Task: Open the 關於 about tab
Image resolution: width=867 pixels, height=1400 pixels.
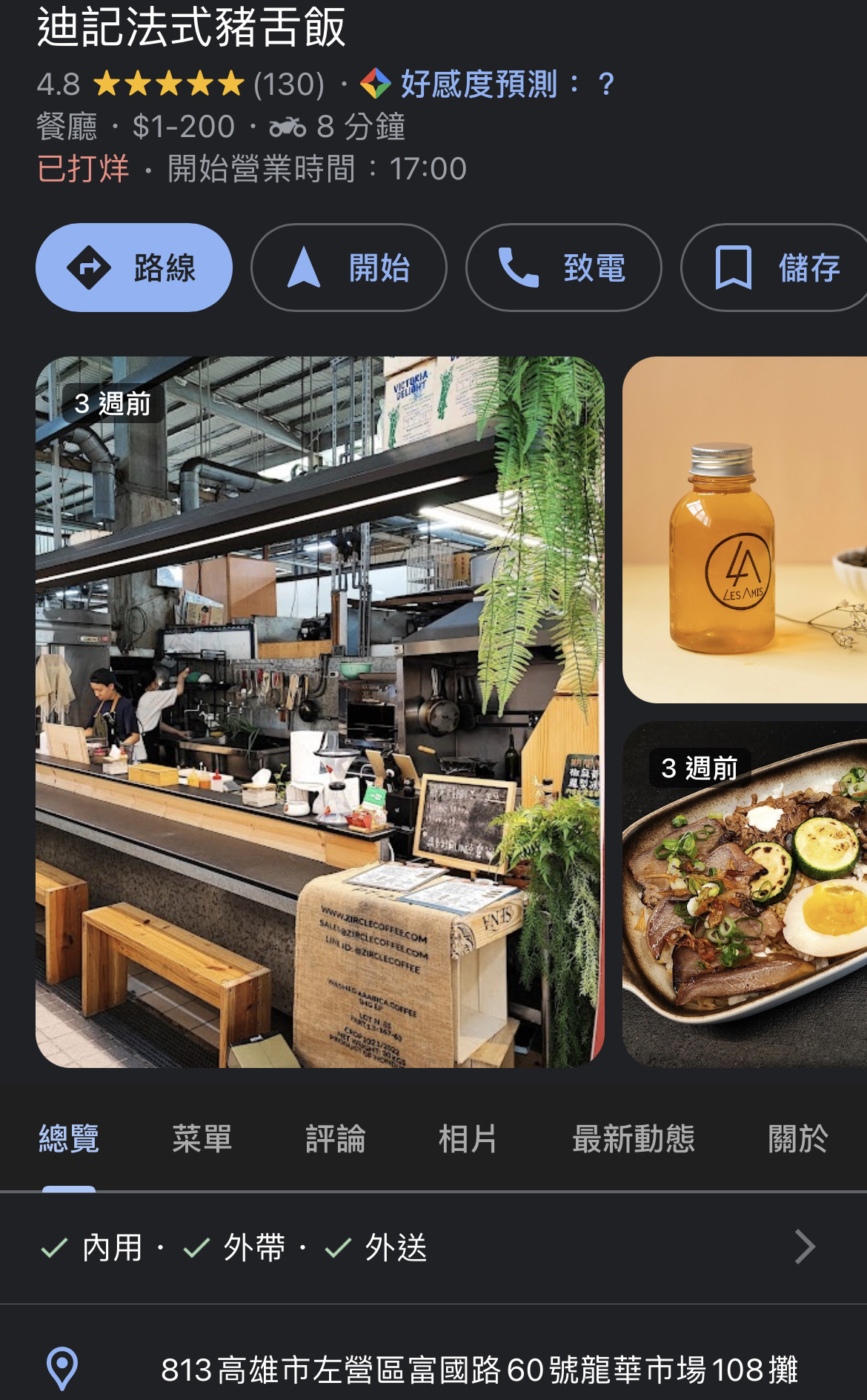Action: (798, 1139)
